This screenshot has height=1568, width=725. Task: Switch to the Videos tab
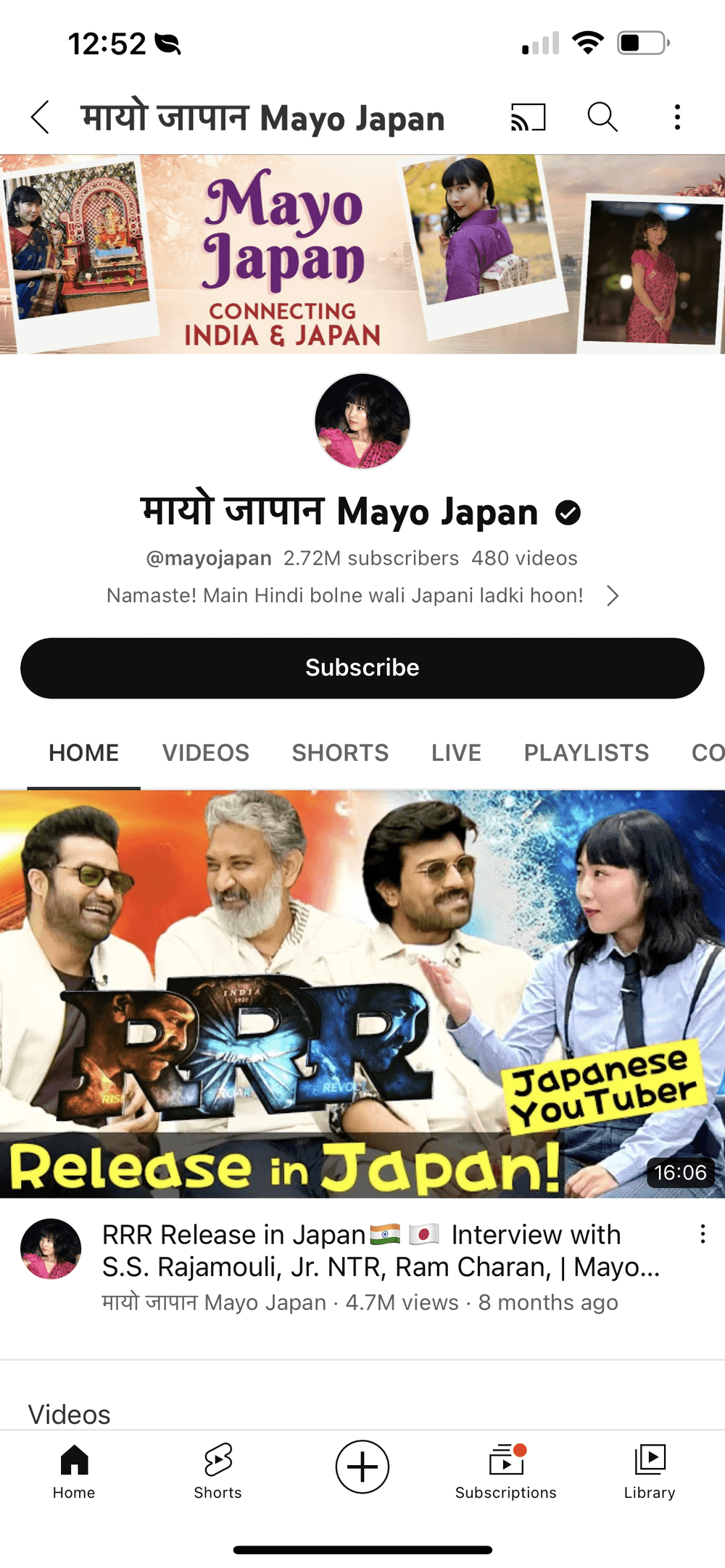(205, 753)
